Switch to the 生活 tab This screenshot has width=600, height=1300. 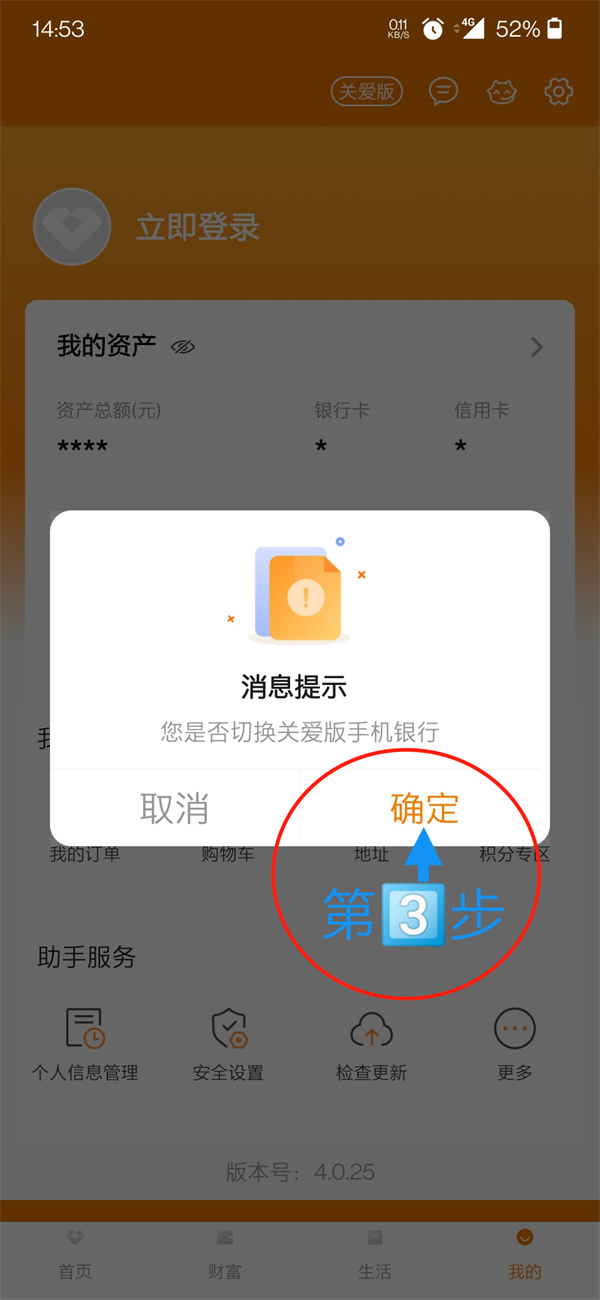click(x=375, y=1254)
